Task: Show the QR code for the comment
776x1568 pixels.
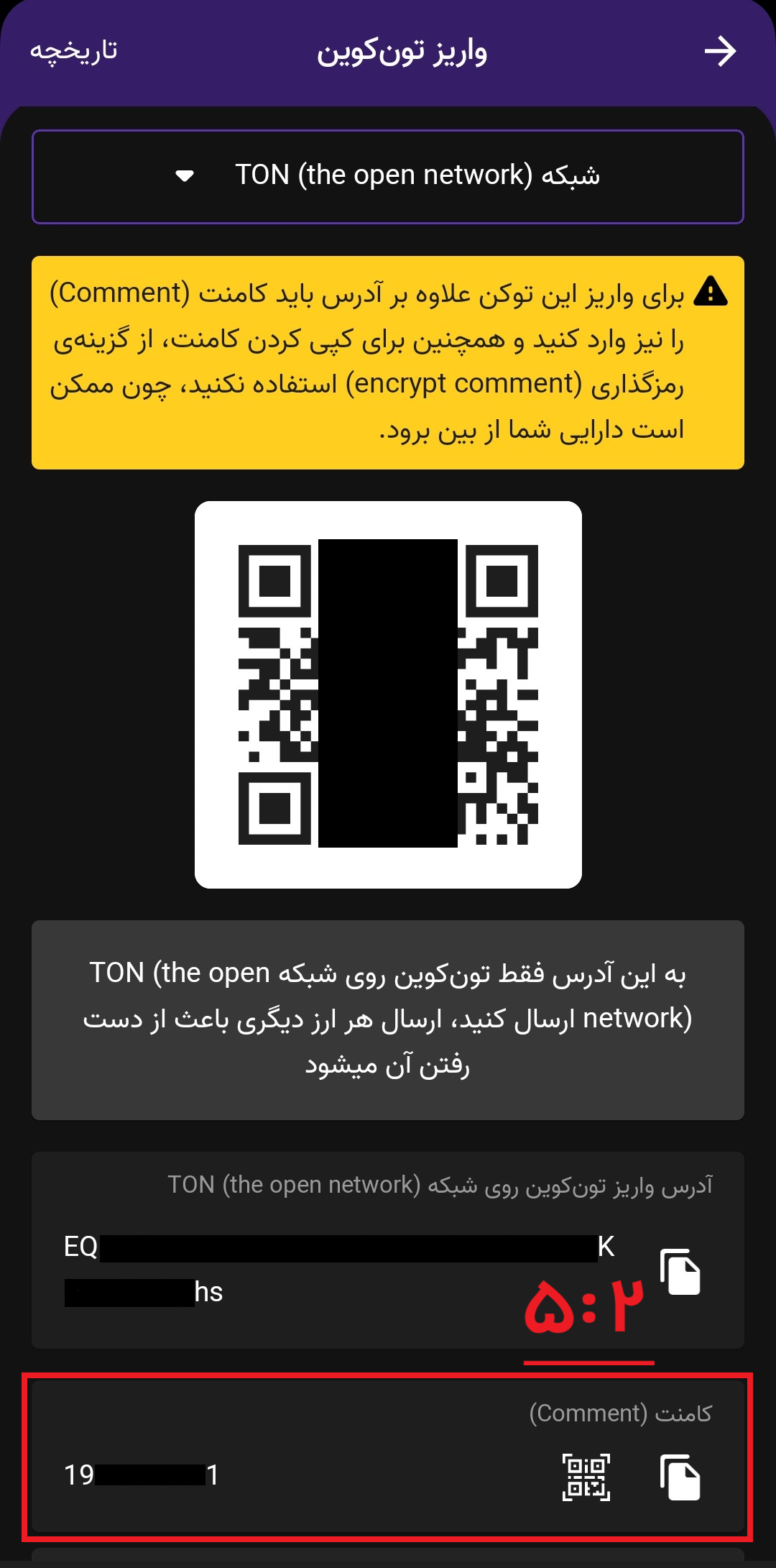Action: coord(586,1477)
